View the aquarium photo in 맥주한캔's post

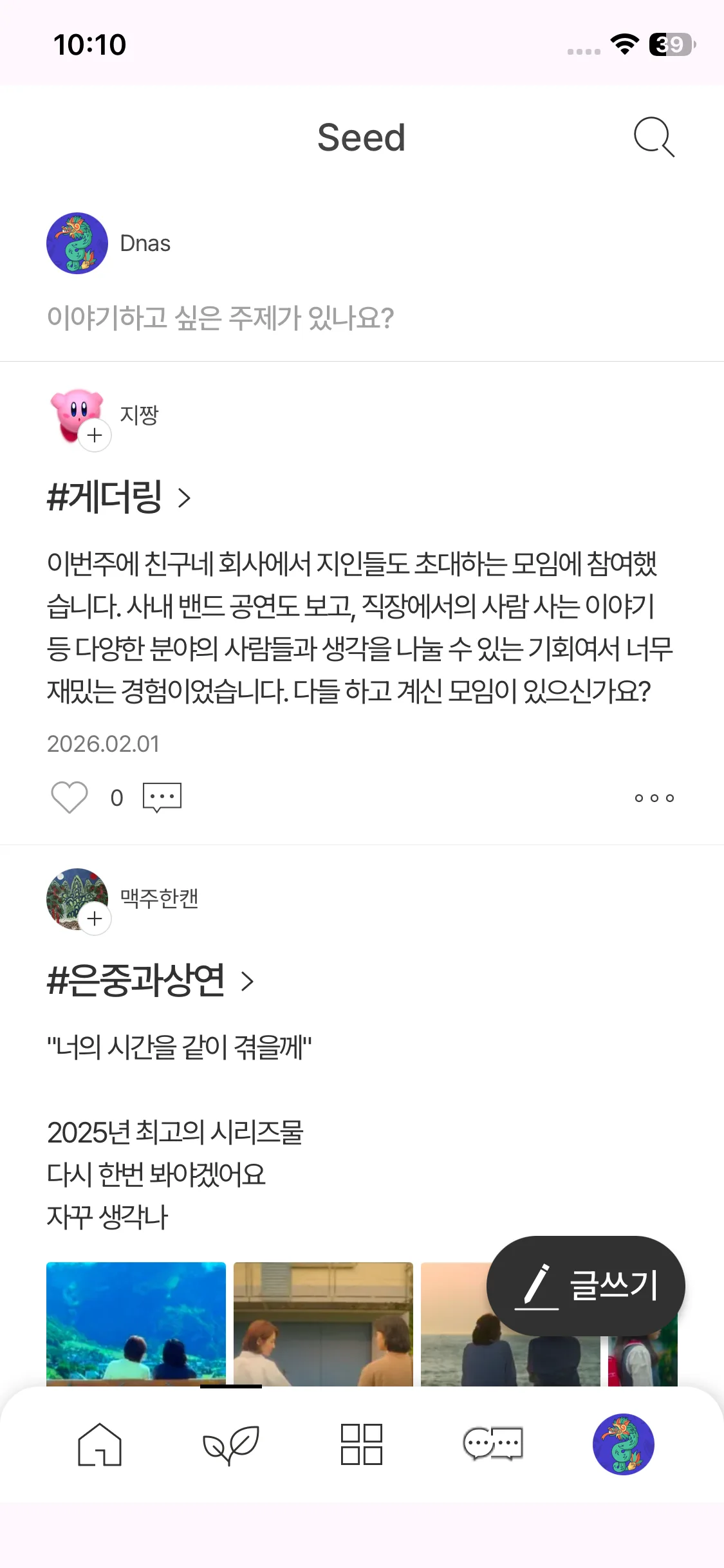[x=136, y=1323]
